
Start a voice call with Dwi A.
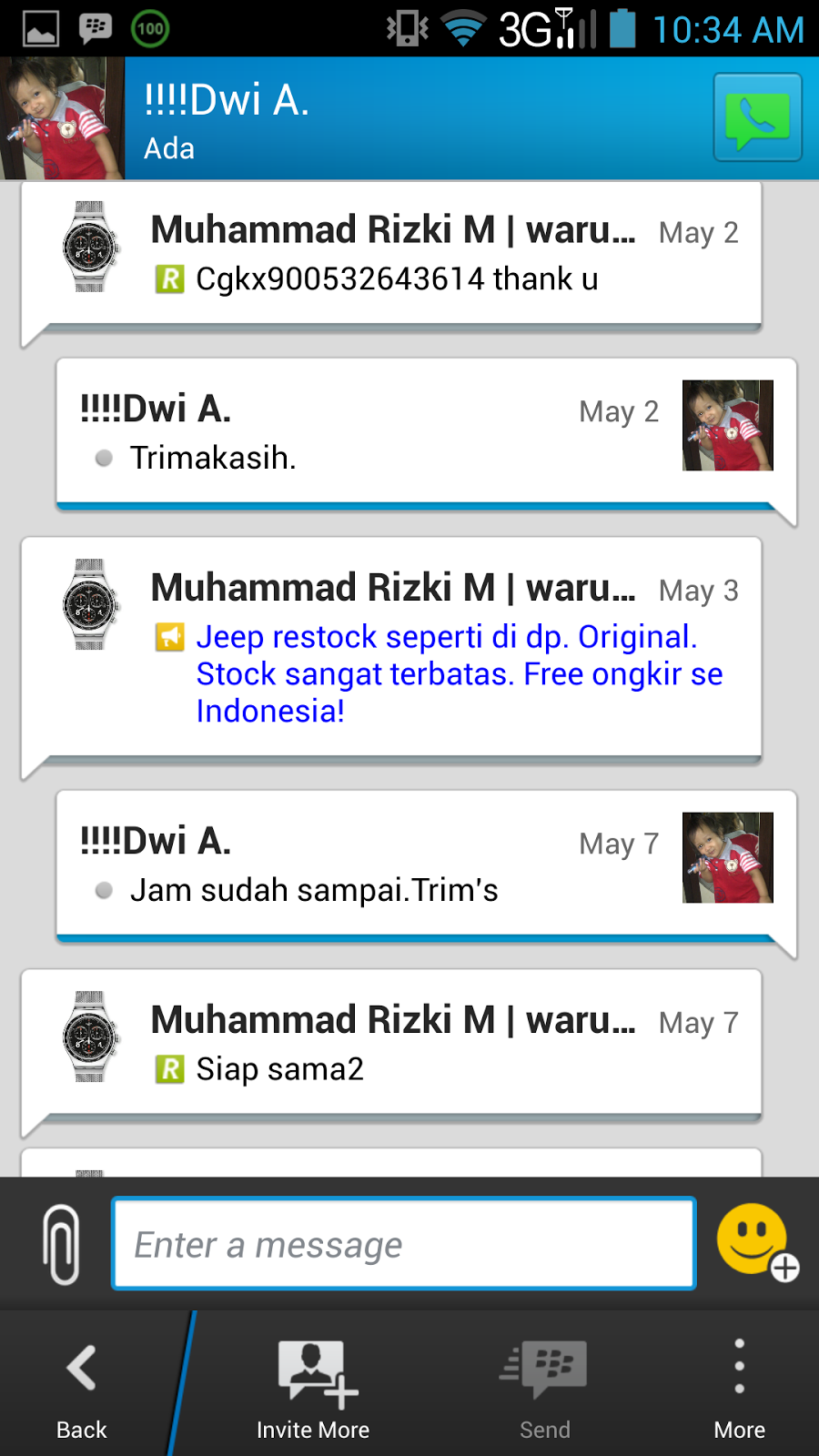coord(757,118)
